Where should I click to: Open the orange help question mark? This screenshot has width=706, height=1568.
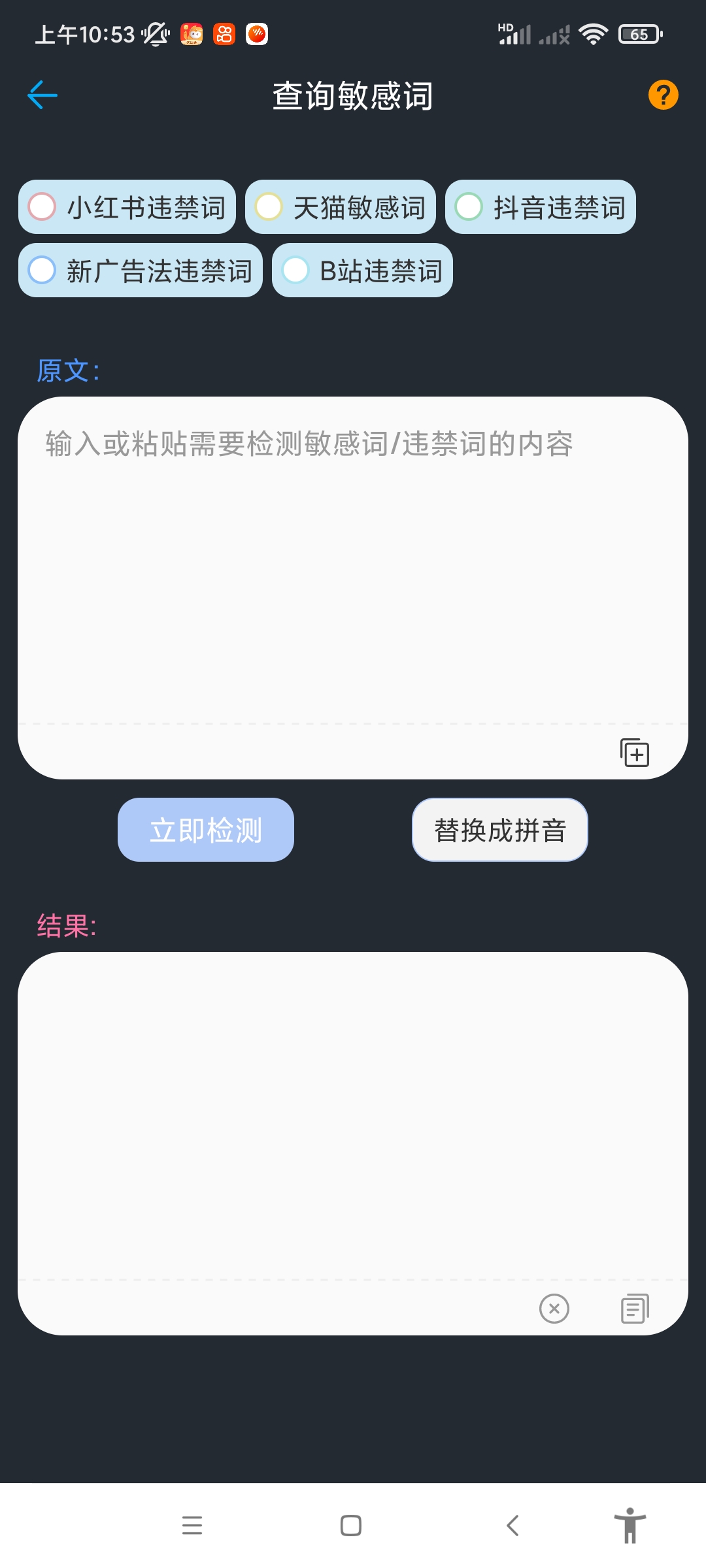coord(663,95)
